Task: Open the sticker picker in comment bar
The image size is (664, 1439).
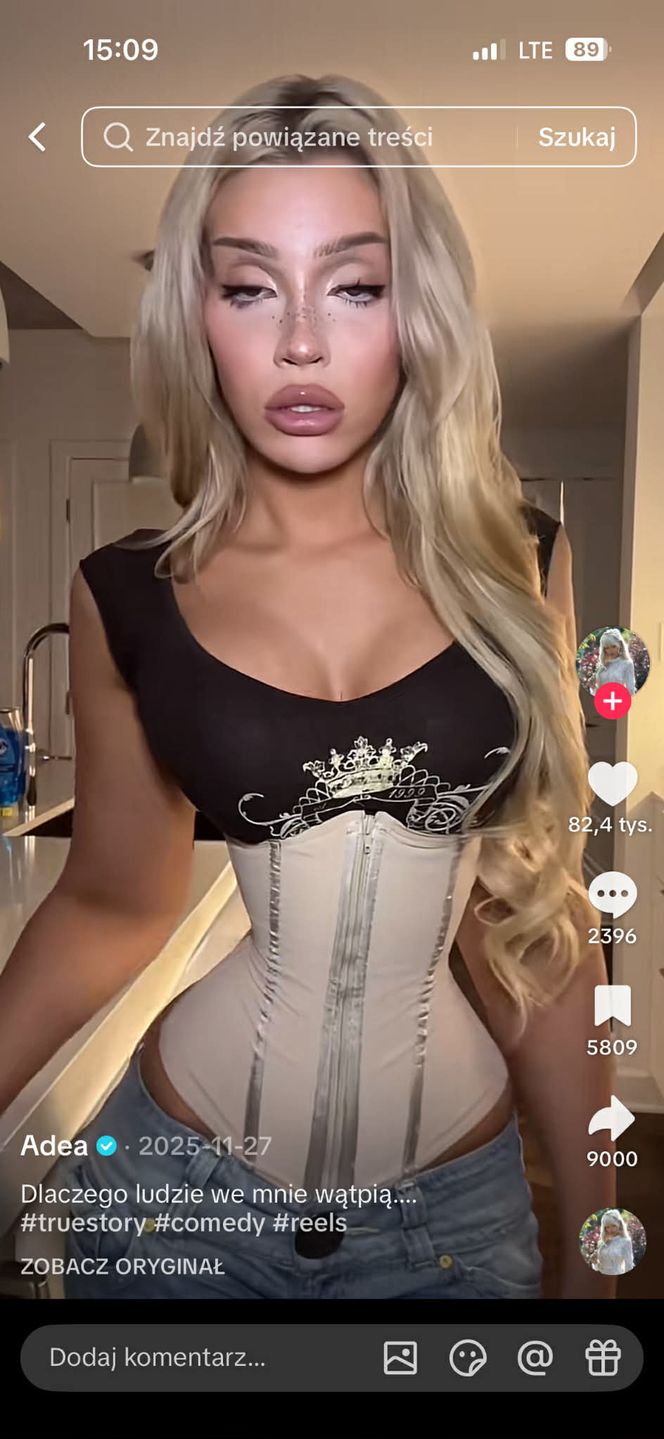Action: 468,1357
